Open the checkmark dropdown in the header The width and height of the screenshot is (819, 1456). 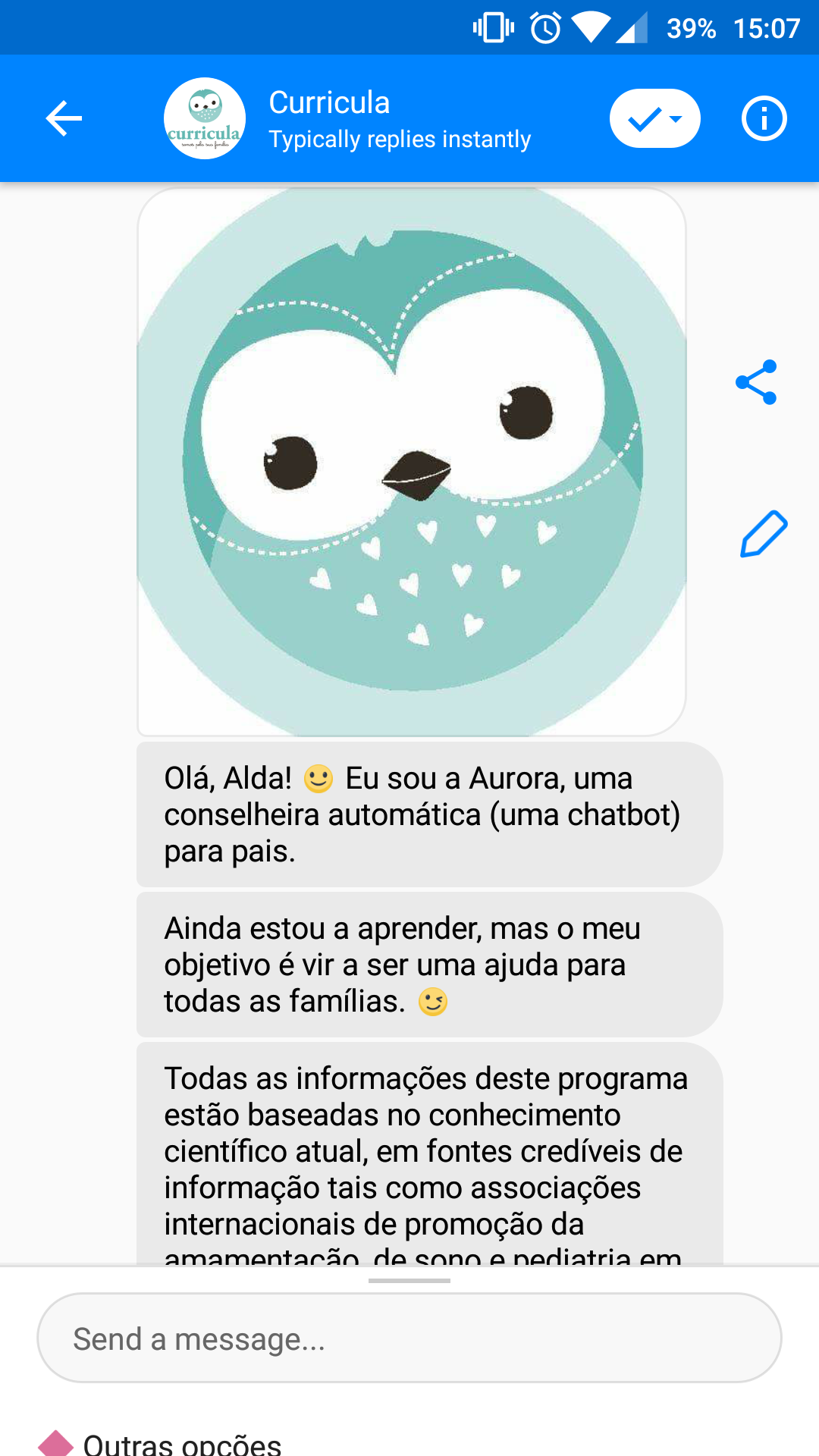click(x=654, y=118)
